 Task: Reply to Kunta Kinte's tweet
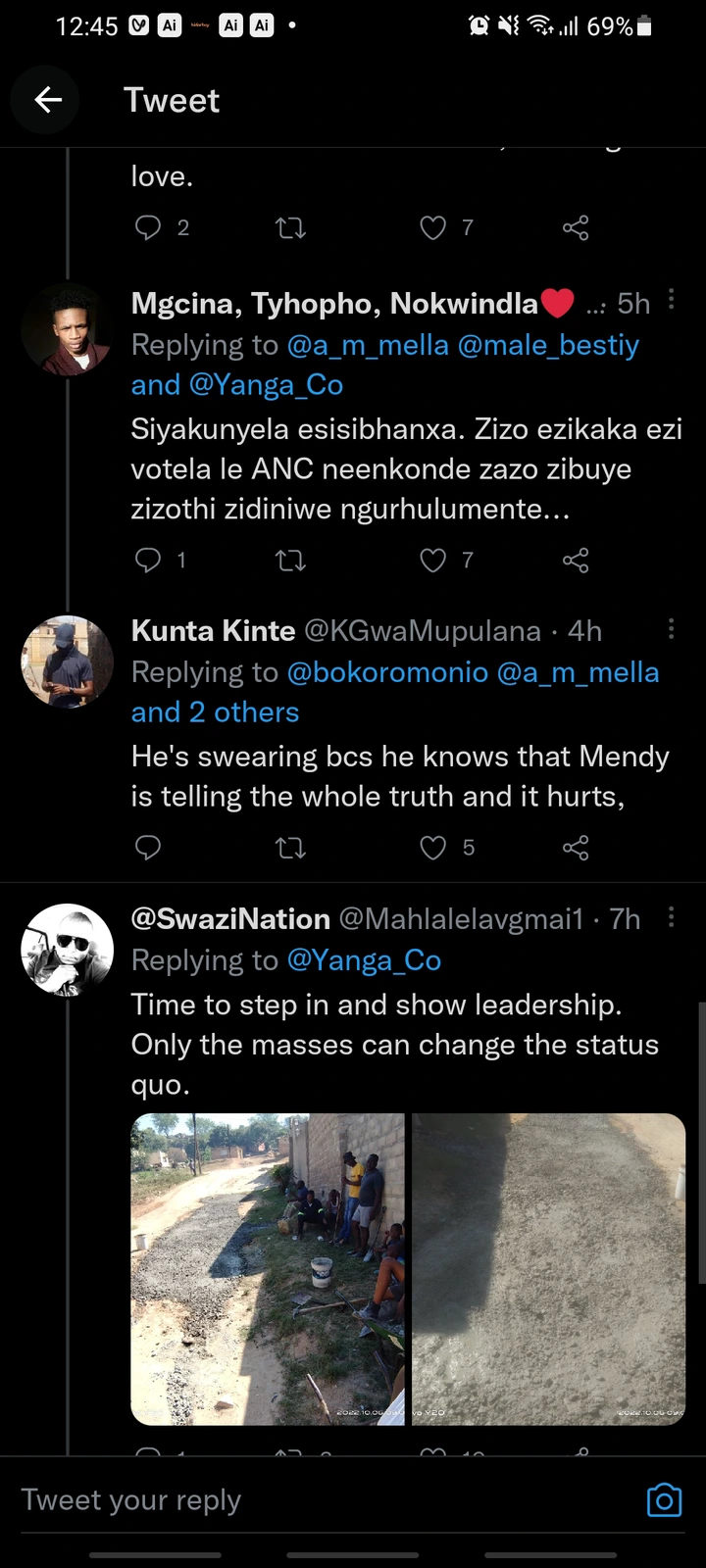pos(147,848)
